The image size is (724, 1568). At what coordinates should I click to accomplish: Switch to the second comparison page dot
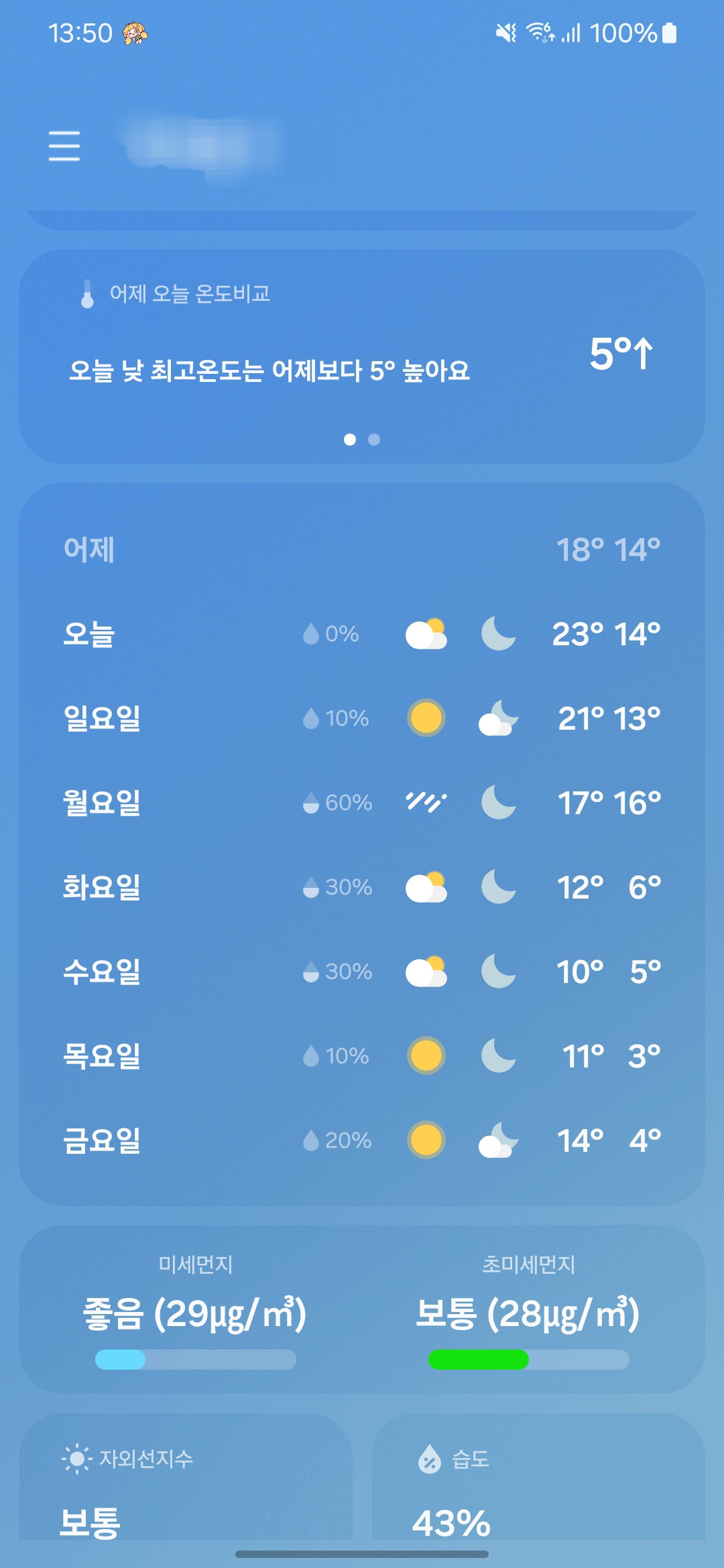[374, 440]
